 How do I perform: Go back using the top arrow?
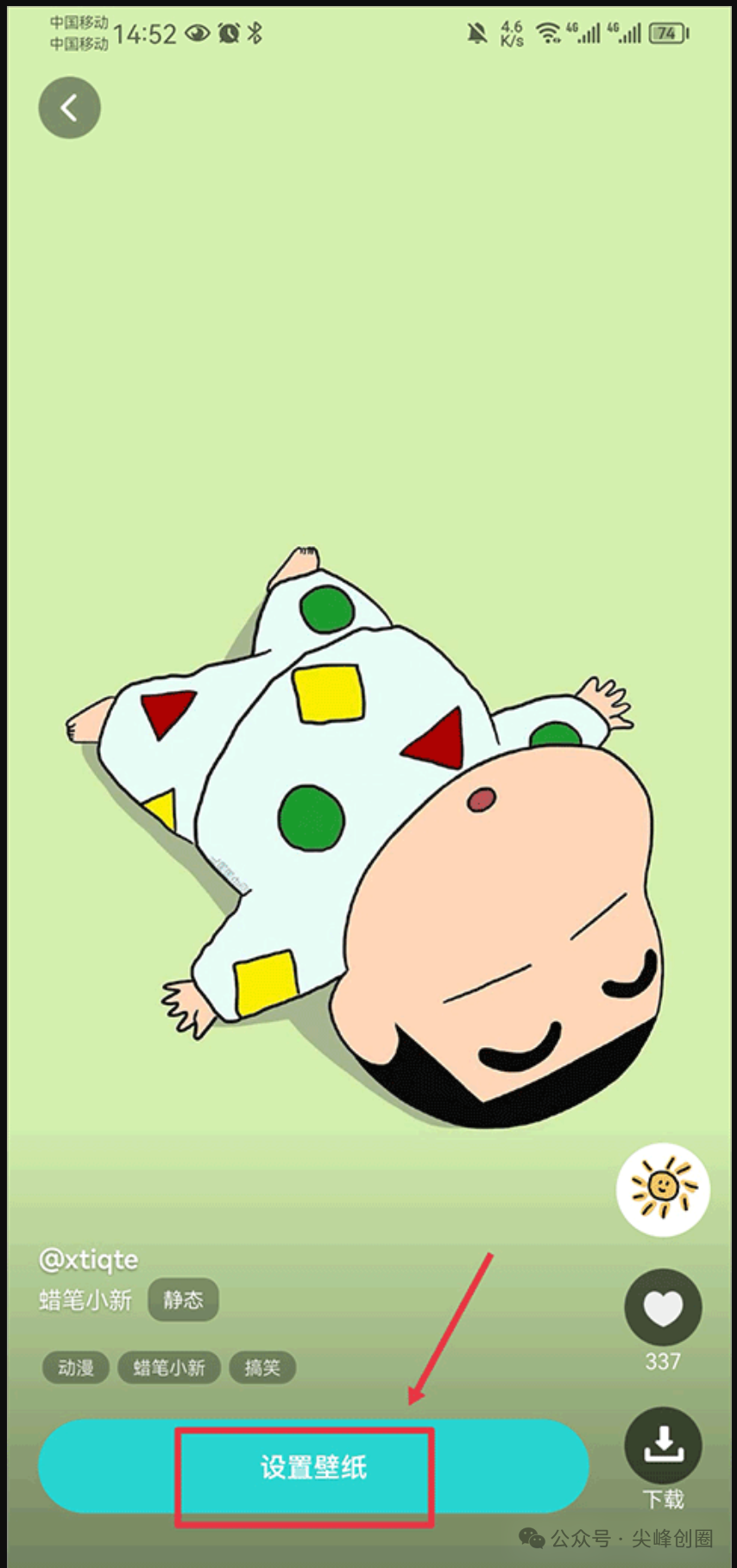pos(69,108)
